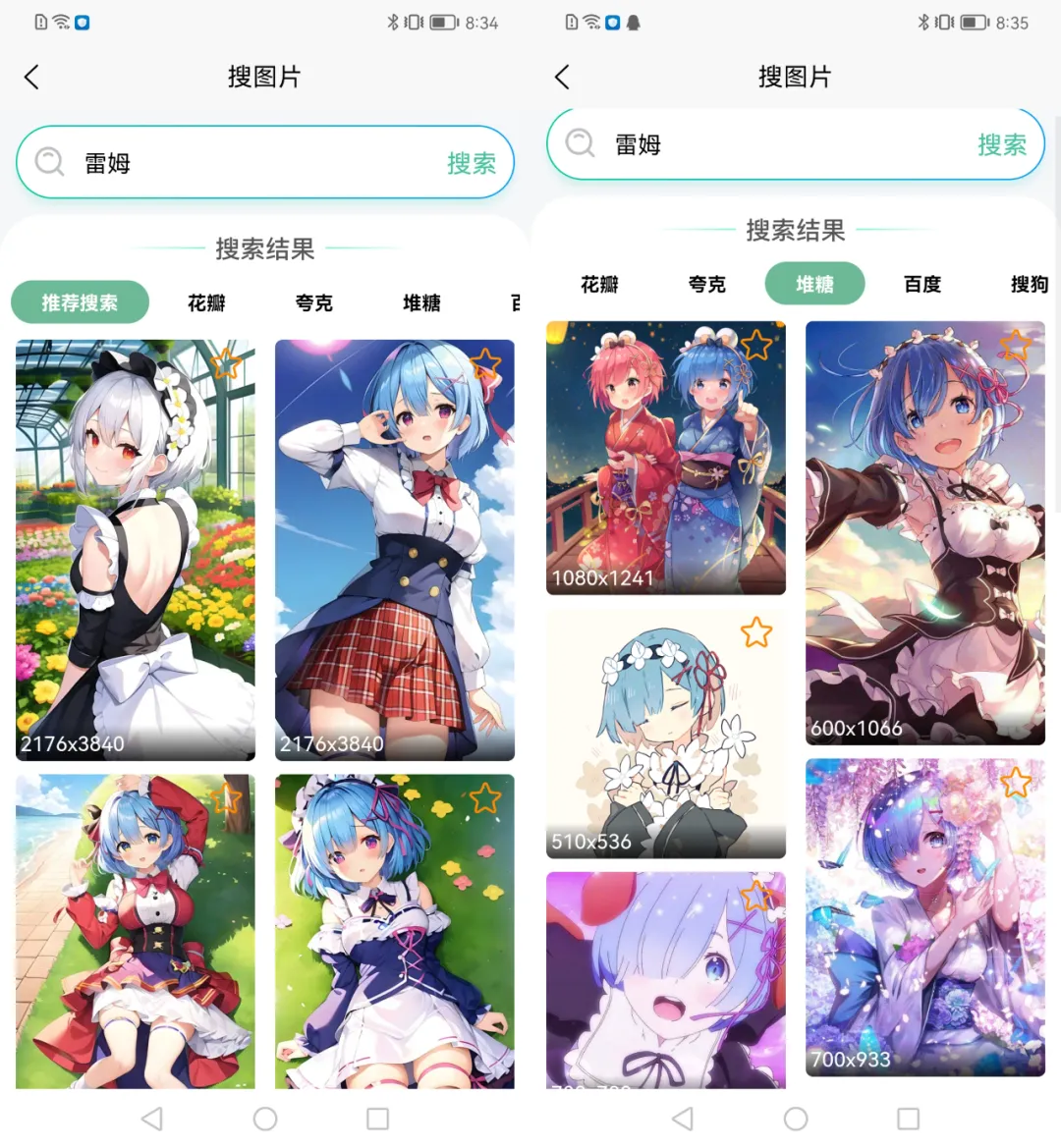Open the 700x933 wisteria kimono image
Screen dimensions: 1061x1148
(x=924, y=916)
